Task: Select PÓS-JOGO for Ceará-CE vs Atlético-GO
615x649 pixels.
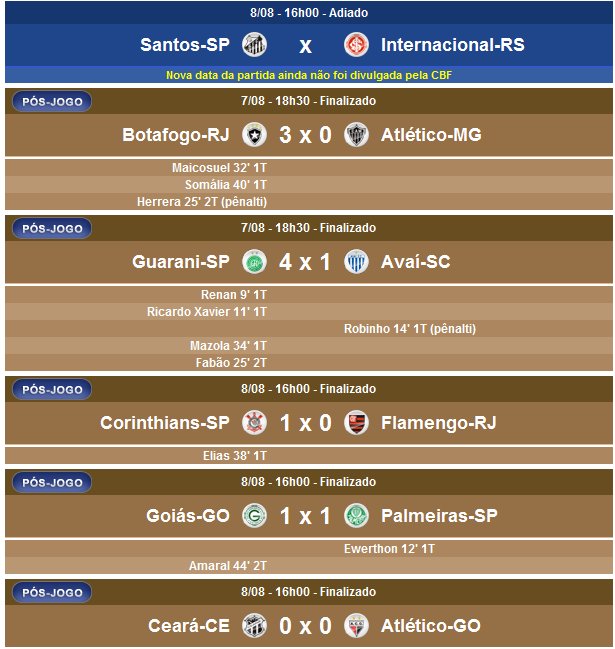Action: (x=52, y=592)
